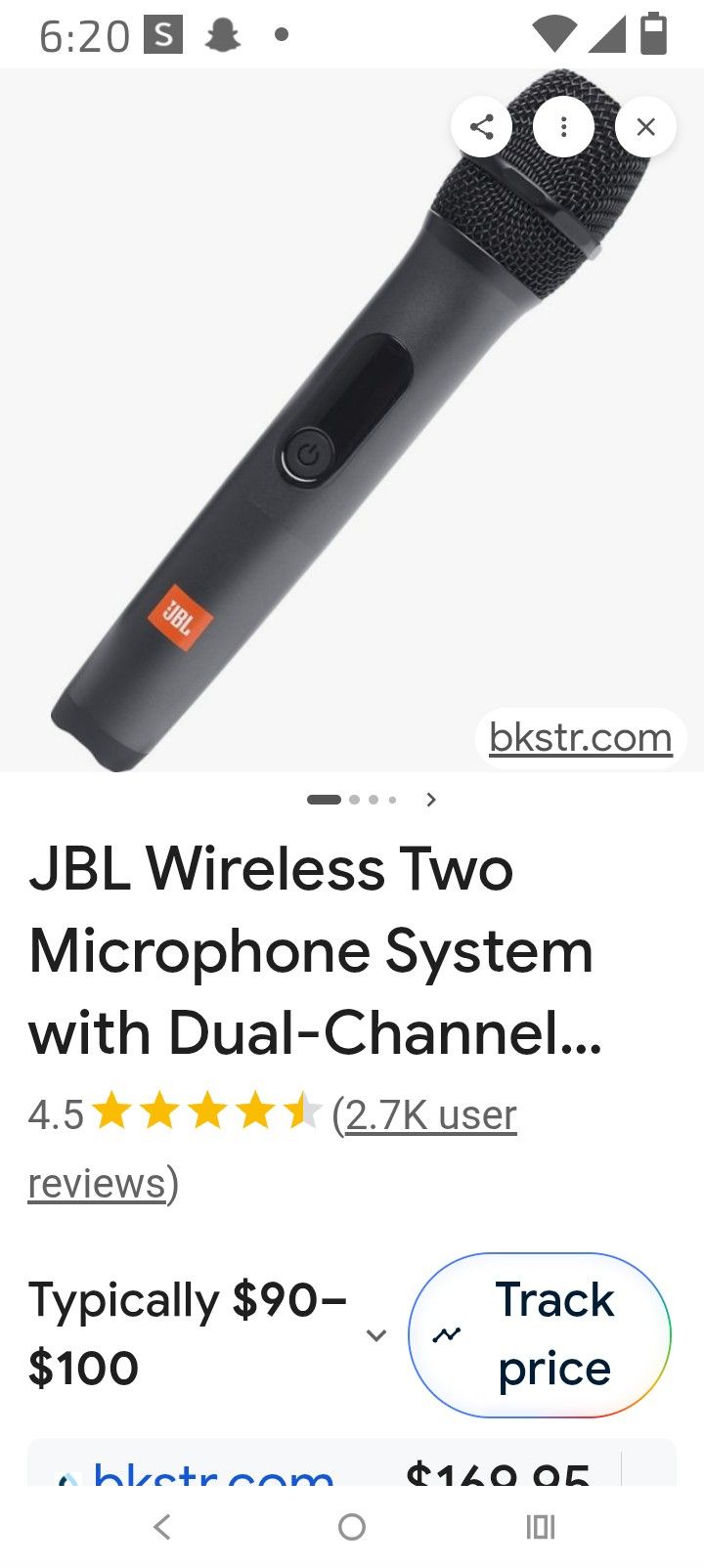Share this JBL microphone product
The height and width of the screenshot is (1568, 704).
tap(482, 126)
